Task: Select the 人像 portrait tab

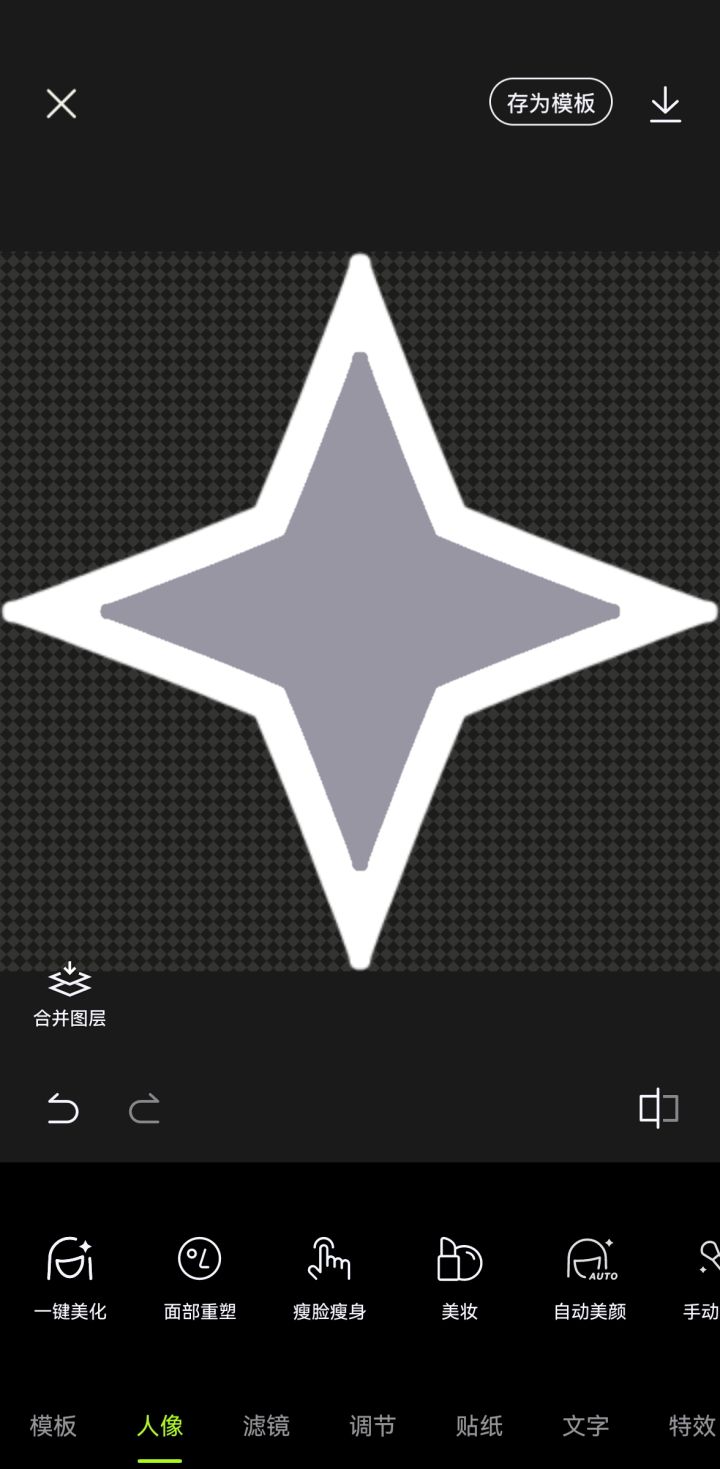Action: (159, 1427)
